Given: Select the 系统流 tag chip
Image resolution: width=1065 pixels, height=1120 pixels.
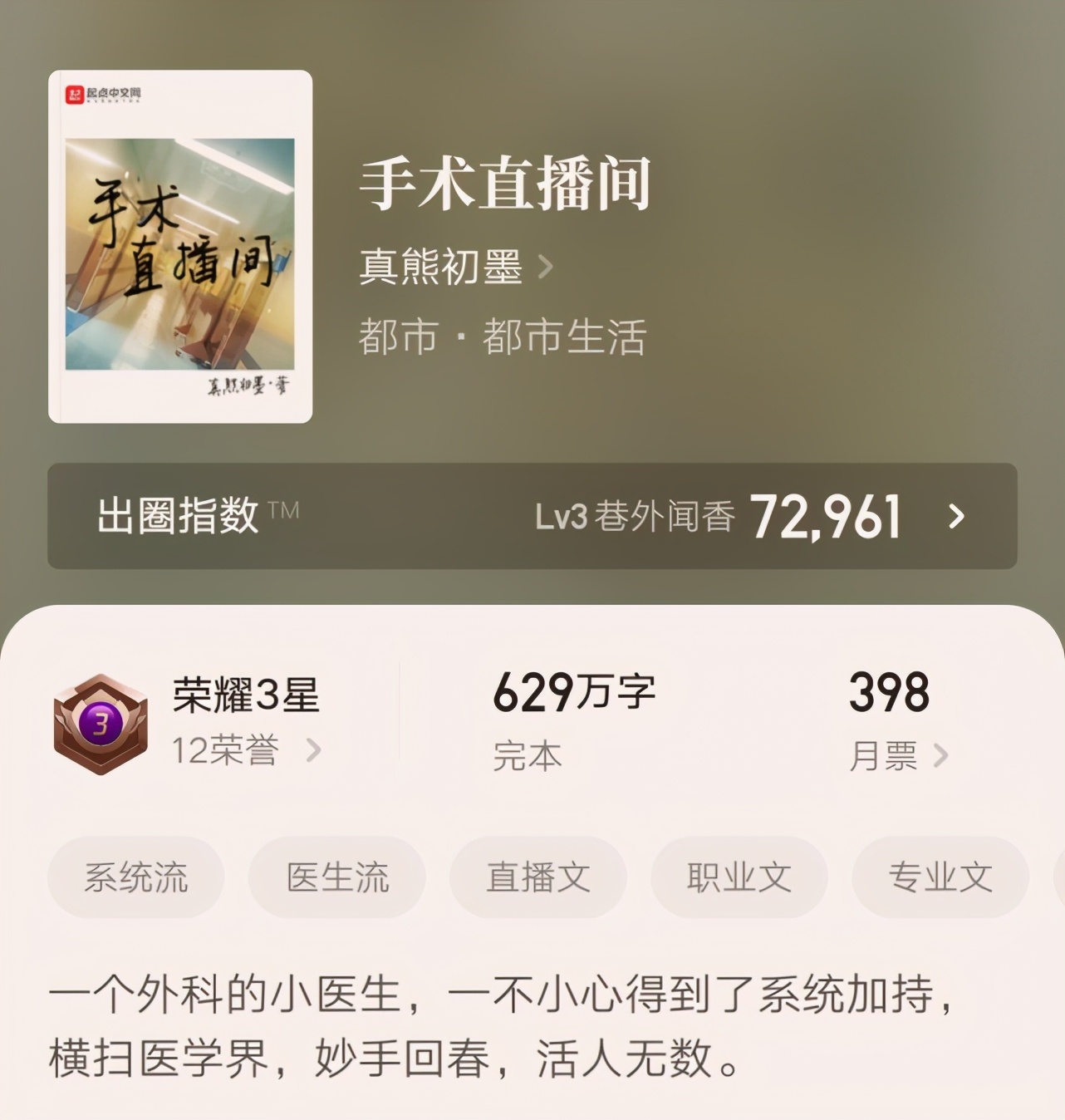Looking at the screenshot, I should tap(136, 877).
